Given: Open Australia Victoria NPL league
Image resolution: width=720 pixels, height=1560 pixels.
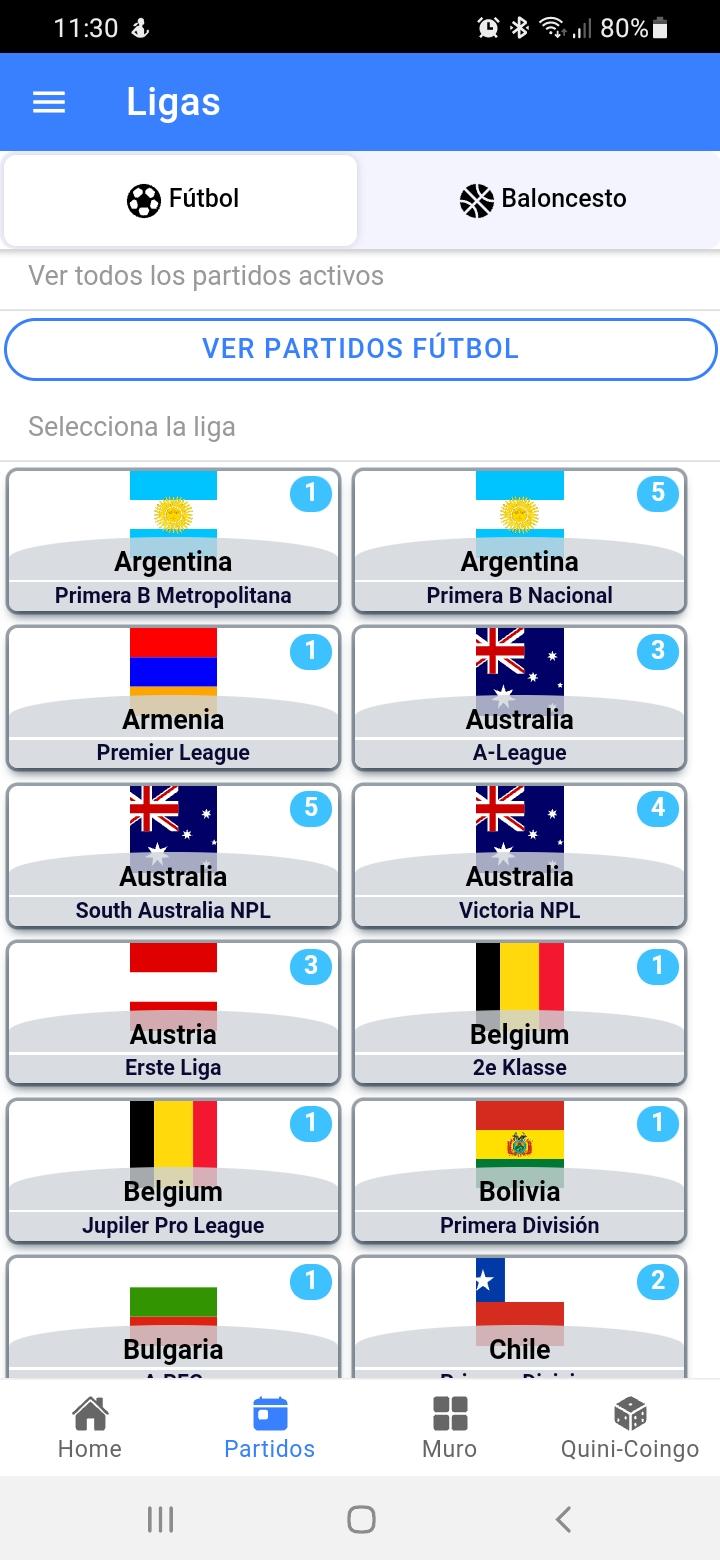Looking at the screenshot, I should point(520,856).
